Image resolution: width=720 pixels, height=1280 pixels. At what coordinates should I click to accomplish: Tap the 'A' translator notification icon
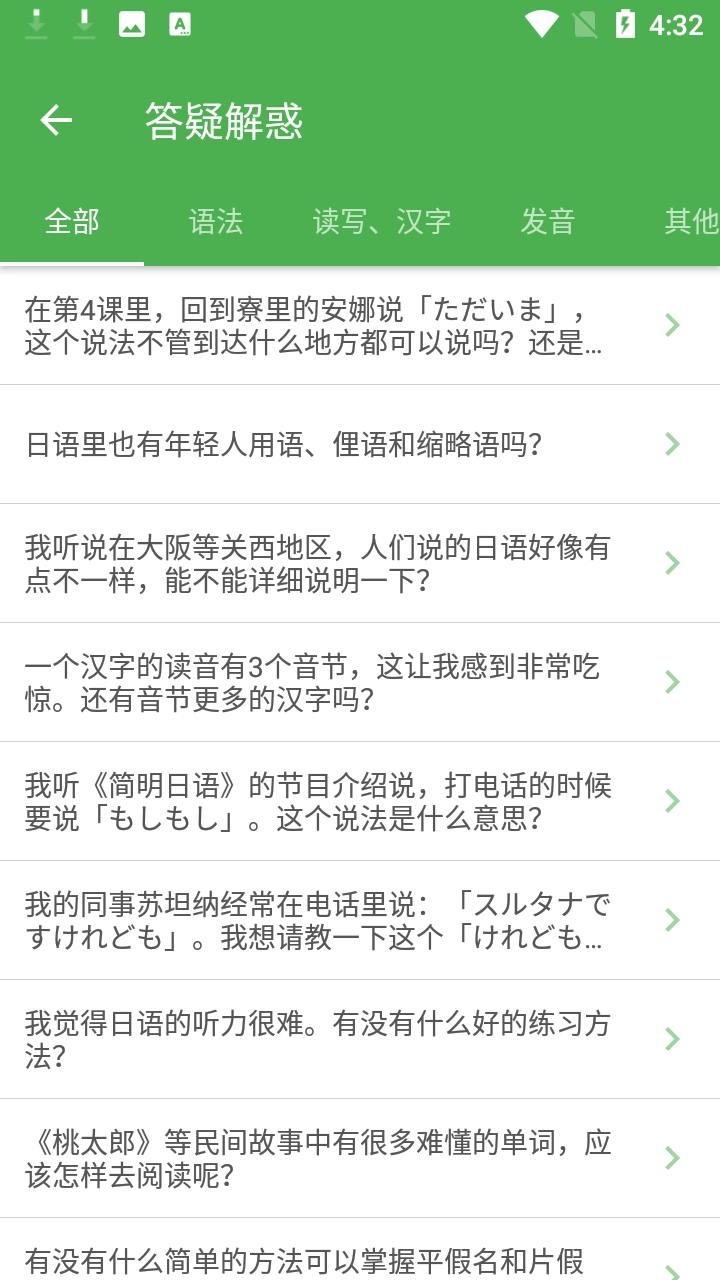(x=179, y=23)
